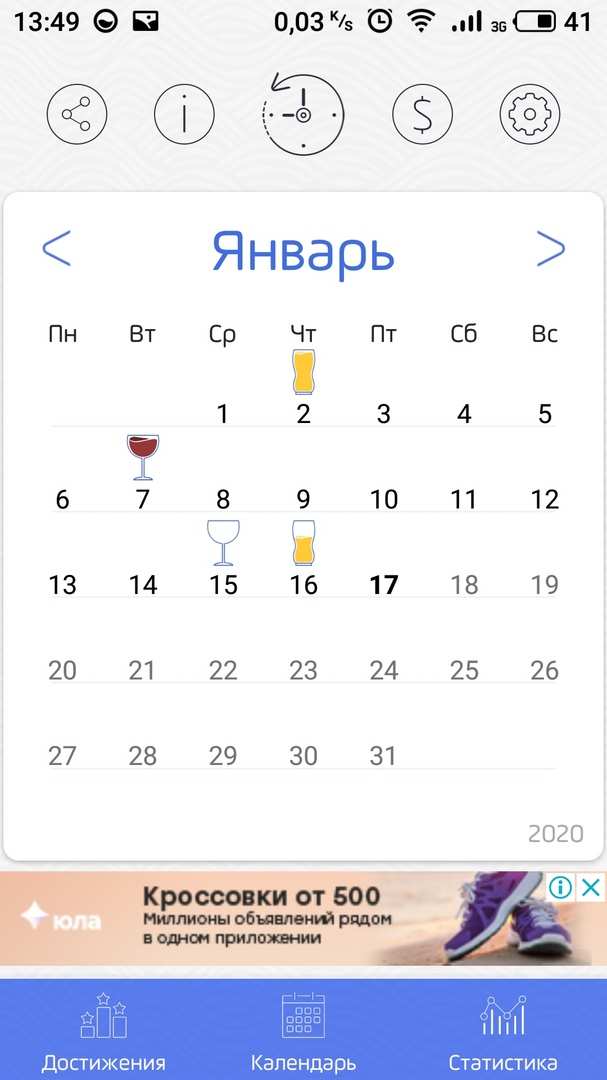Open settings gear icon
This screenshot has height=1080, width=607.
tap(529, 115)
